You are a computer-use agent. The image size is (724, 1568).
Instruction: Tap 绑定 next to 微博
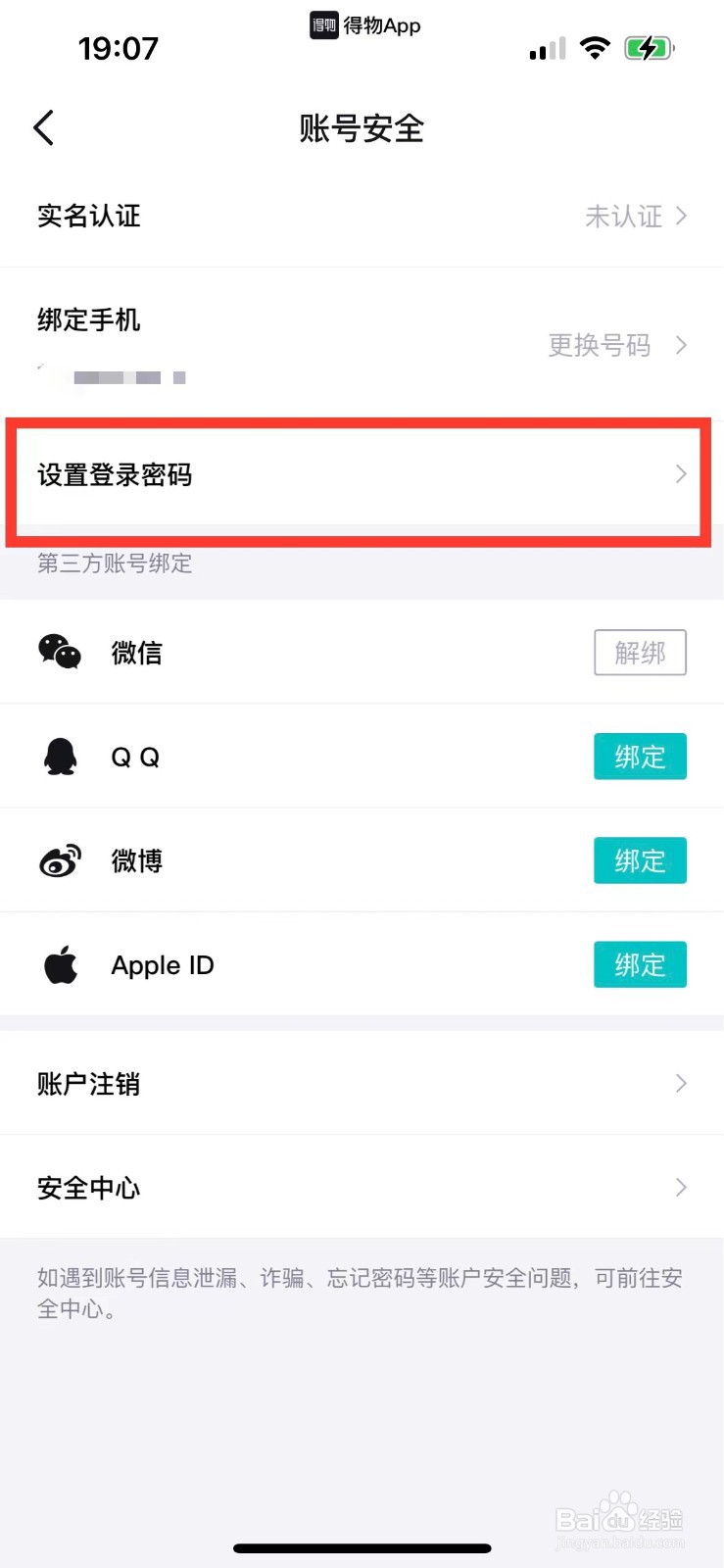click(x=640, y=859)
